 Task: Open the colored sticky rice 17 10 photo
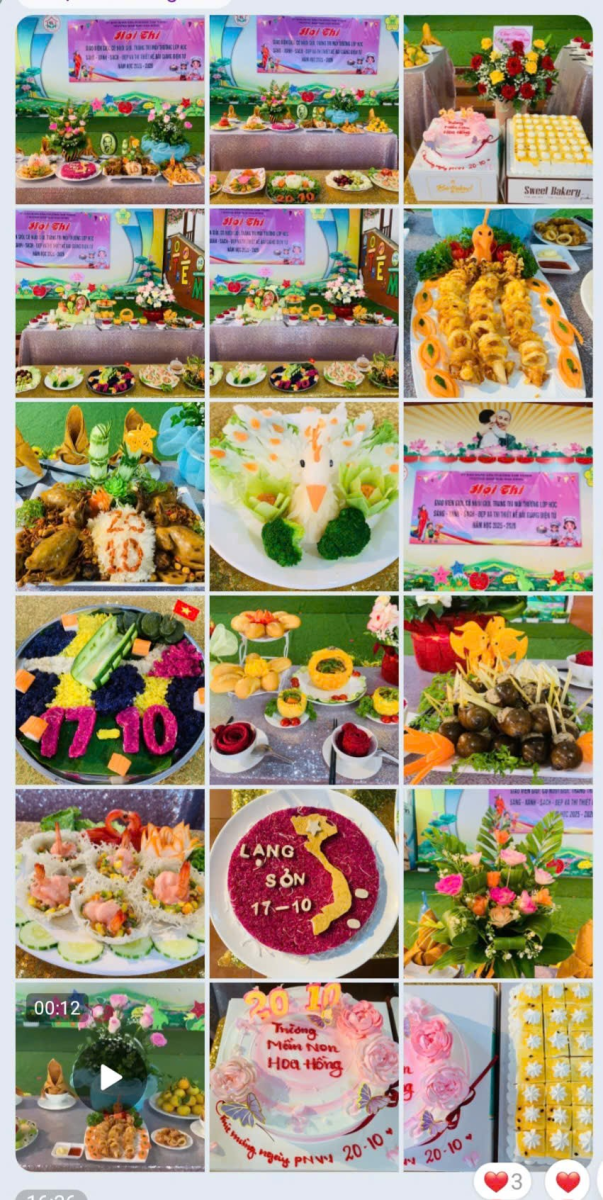tap(110, 690)
